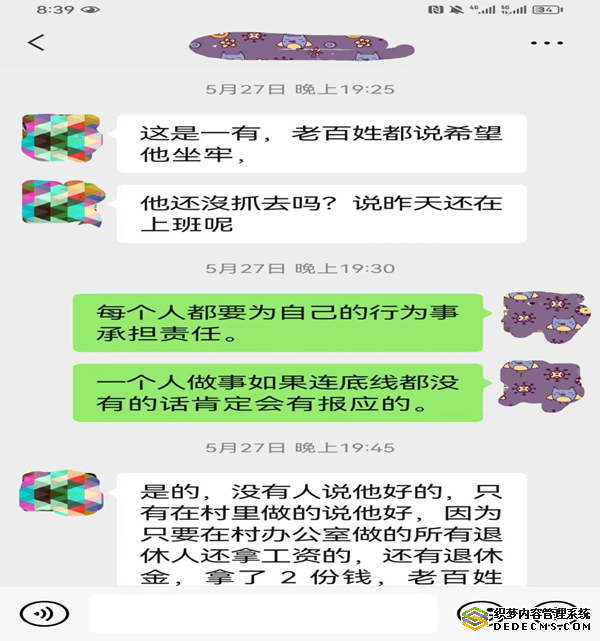600x641 pixels.
Task: Go back to the chat list
Action: pyautogui.click(x=36, y=42)
